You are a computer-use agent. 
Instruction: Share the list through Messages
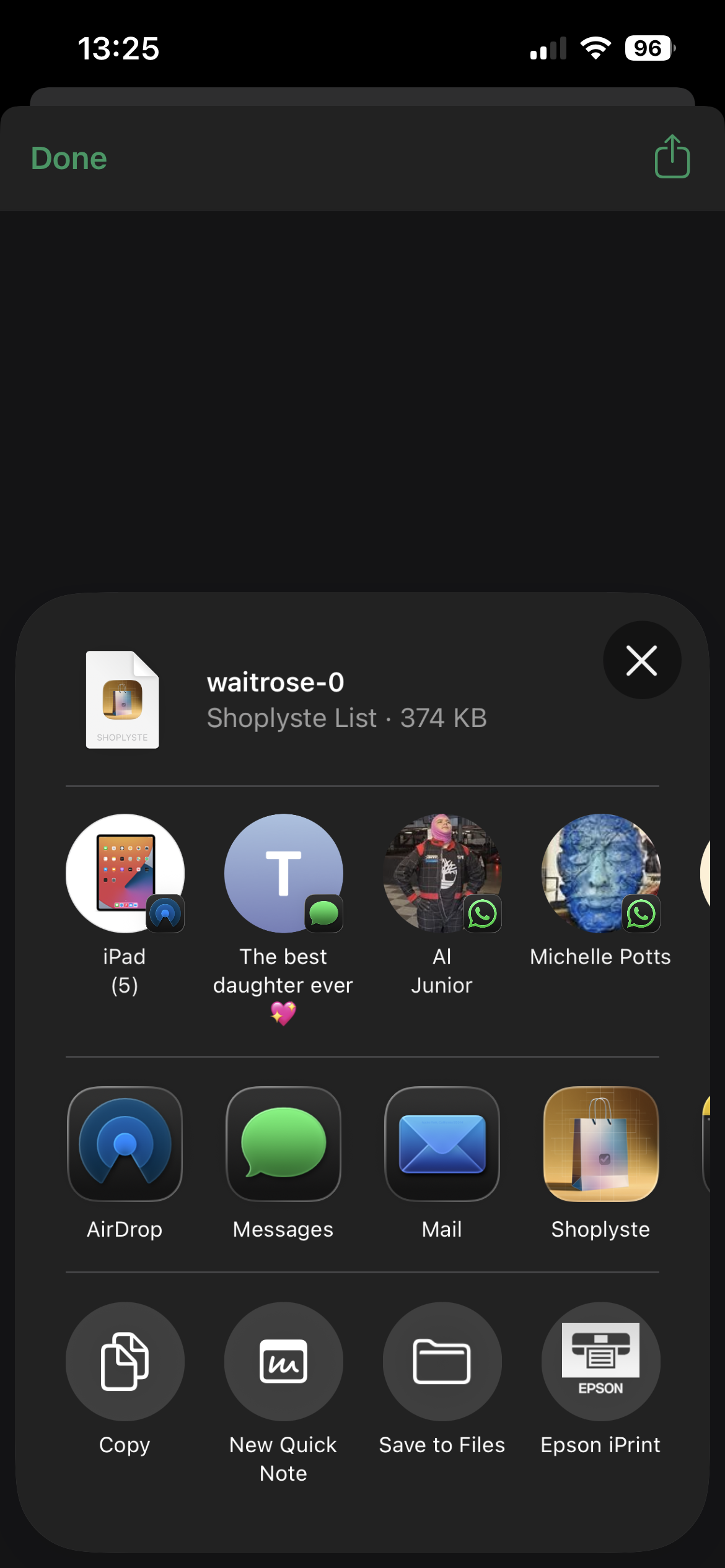click(283, 1144)
